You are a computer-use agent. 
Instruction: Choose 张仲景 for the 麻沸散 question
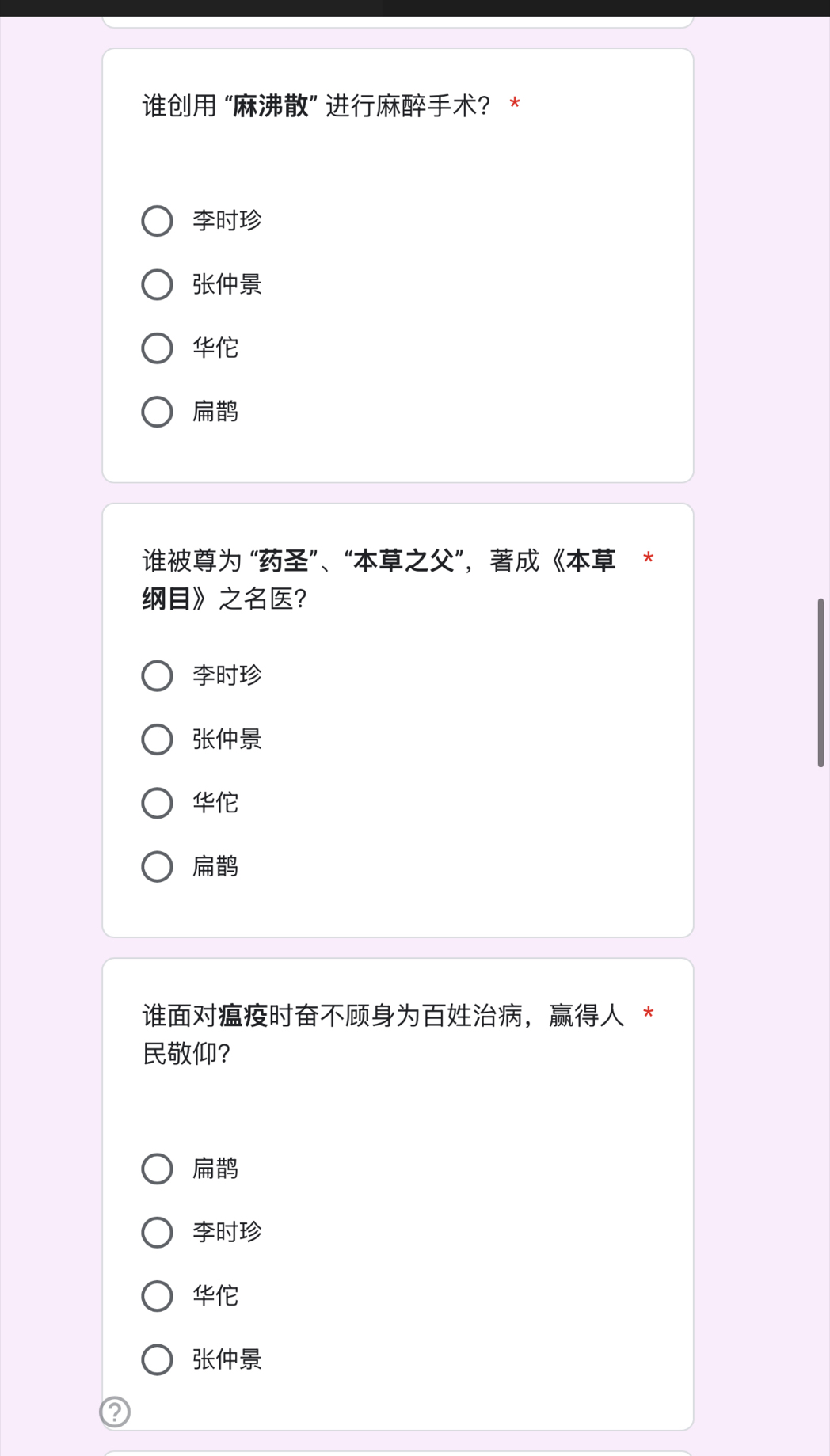coord(158,284)
